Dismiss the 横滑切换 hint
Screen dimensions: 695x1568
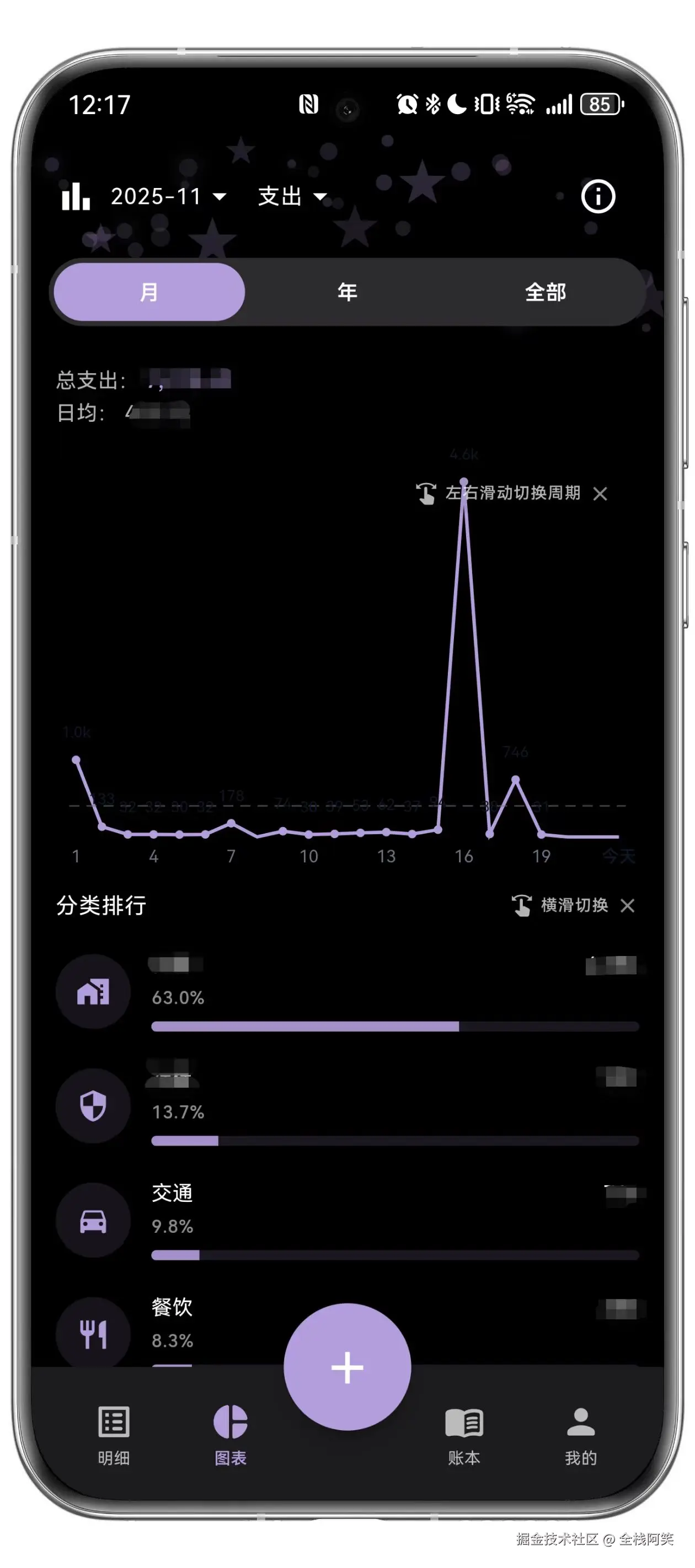click(627, 906)
